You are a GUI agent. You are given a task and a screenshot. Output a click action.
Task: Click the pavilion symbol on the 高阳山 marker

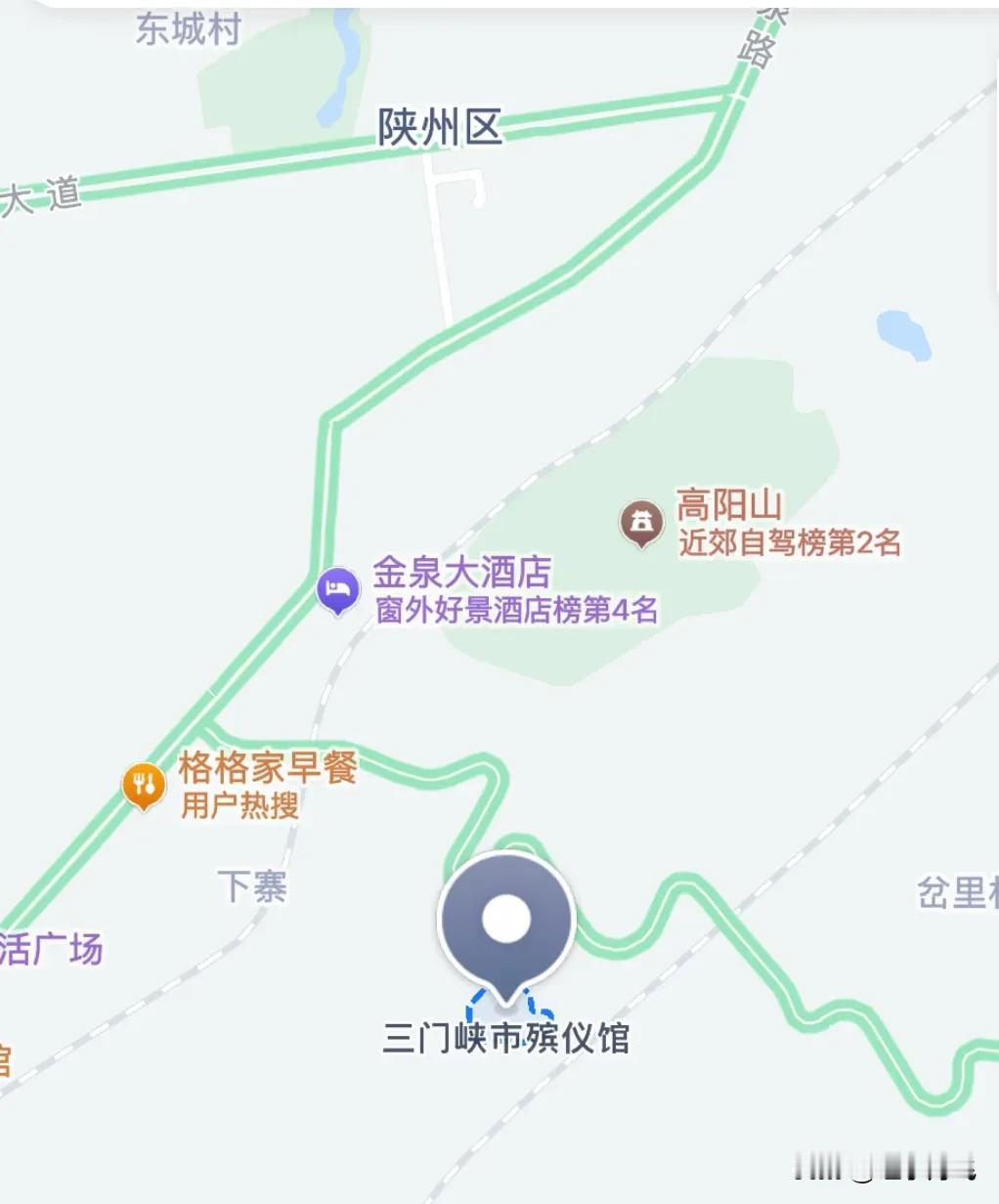642,518
